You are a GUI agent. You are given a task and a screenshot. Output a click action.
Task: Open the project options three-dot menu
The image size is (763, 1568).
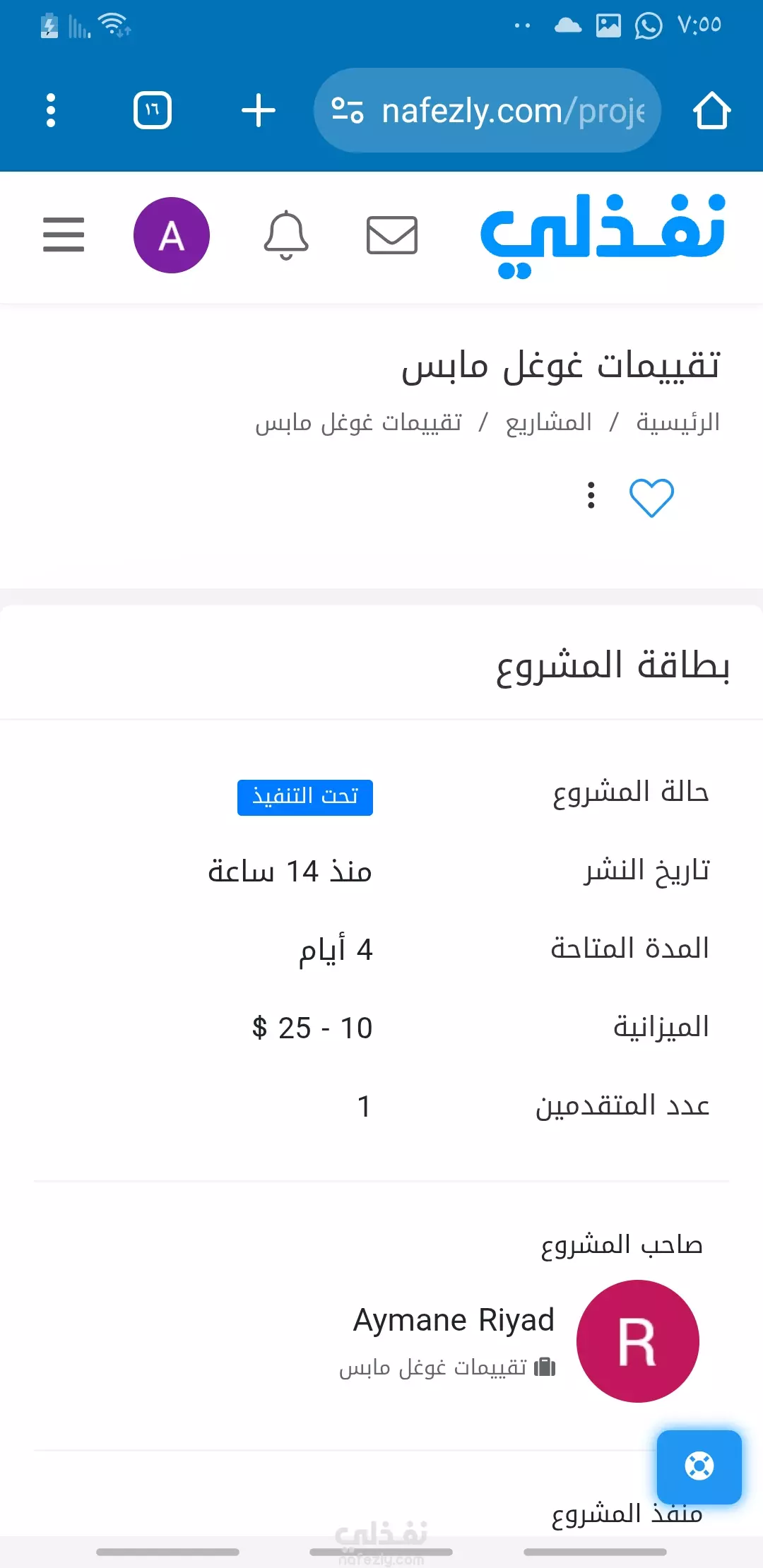[x=591, y=495]
